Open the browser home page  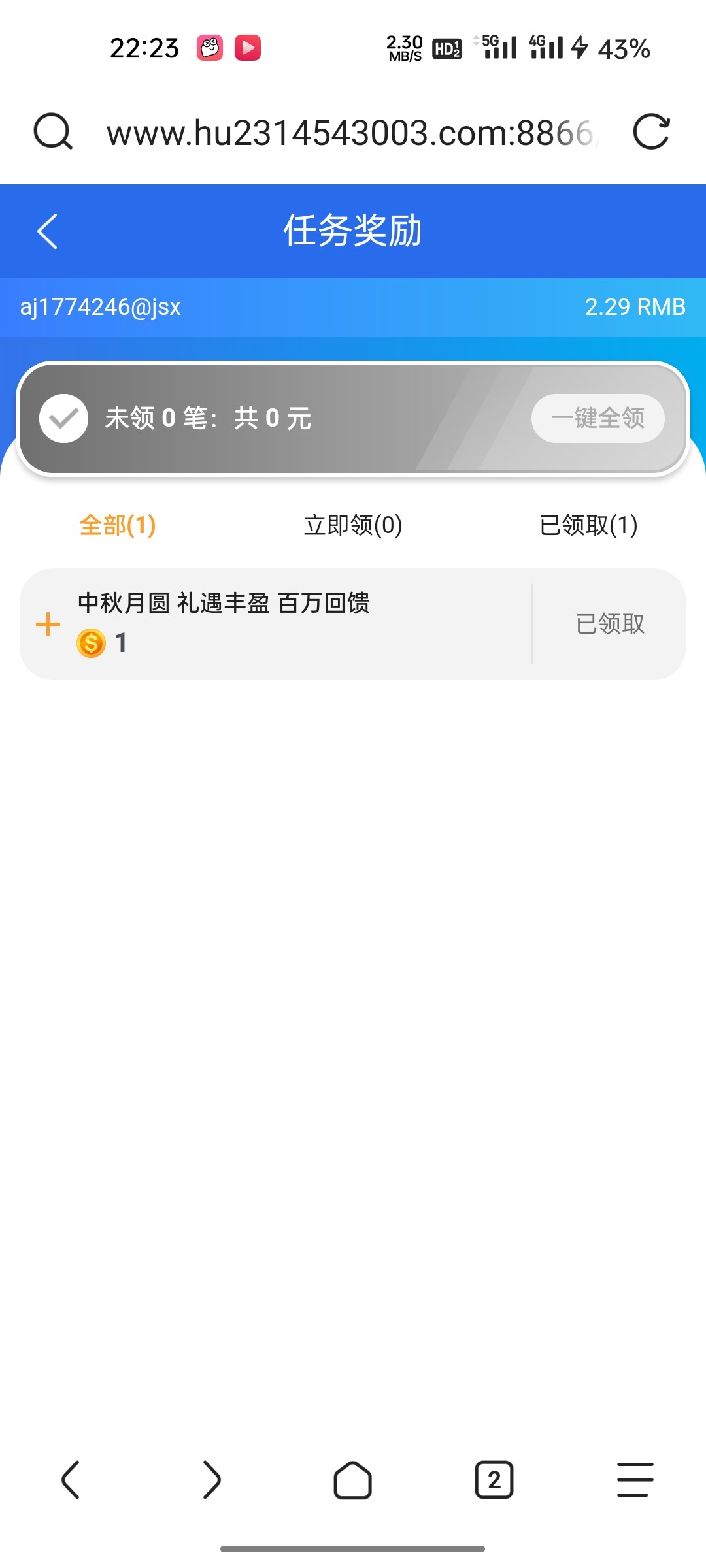coord(353,1480)
